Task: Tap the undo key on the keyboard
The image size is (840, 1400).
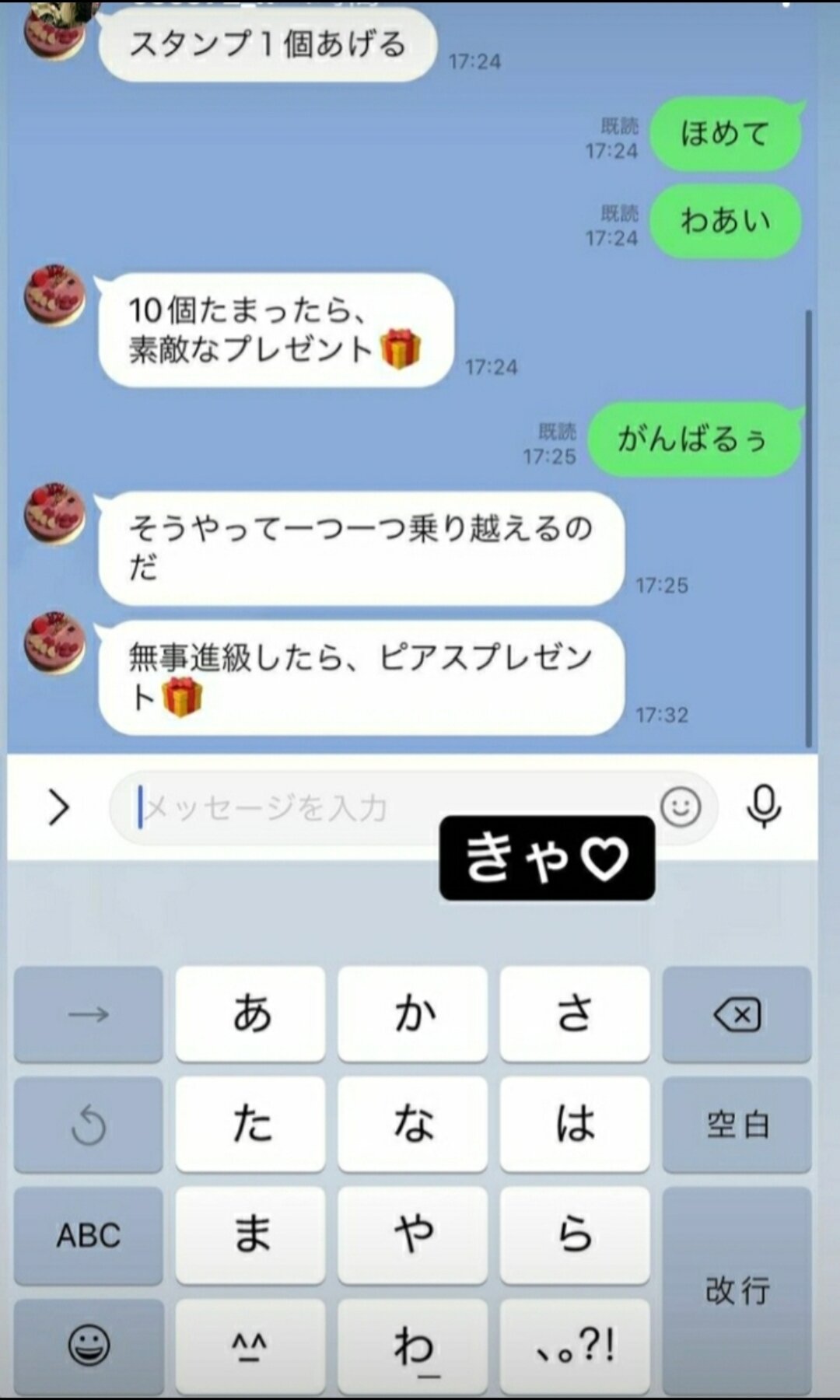Action: point(89,1124)
